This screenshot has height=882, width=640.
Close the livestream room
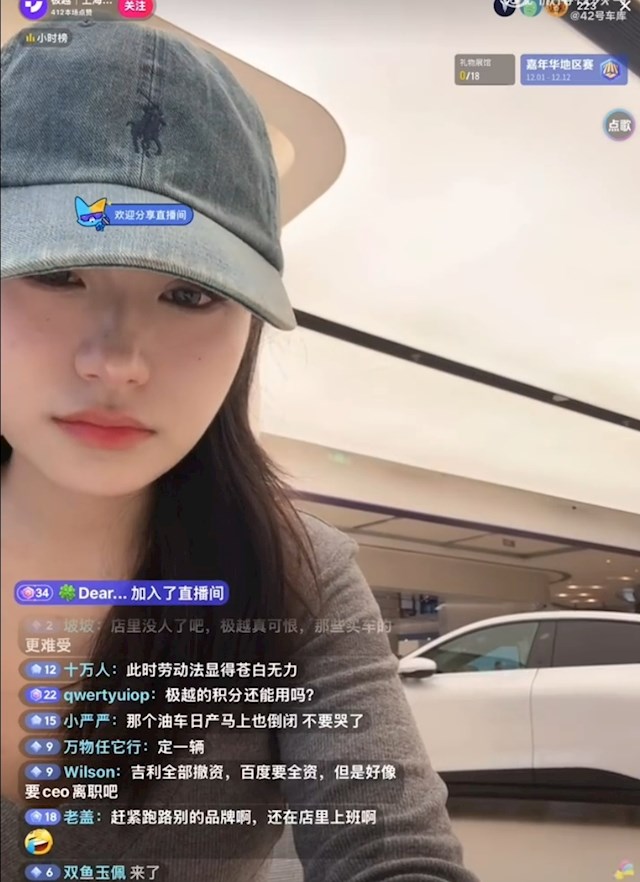point(625,6)
